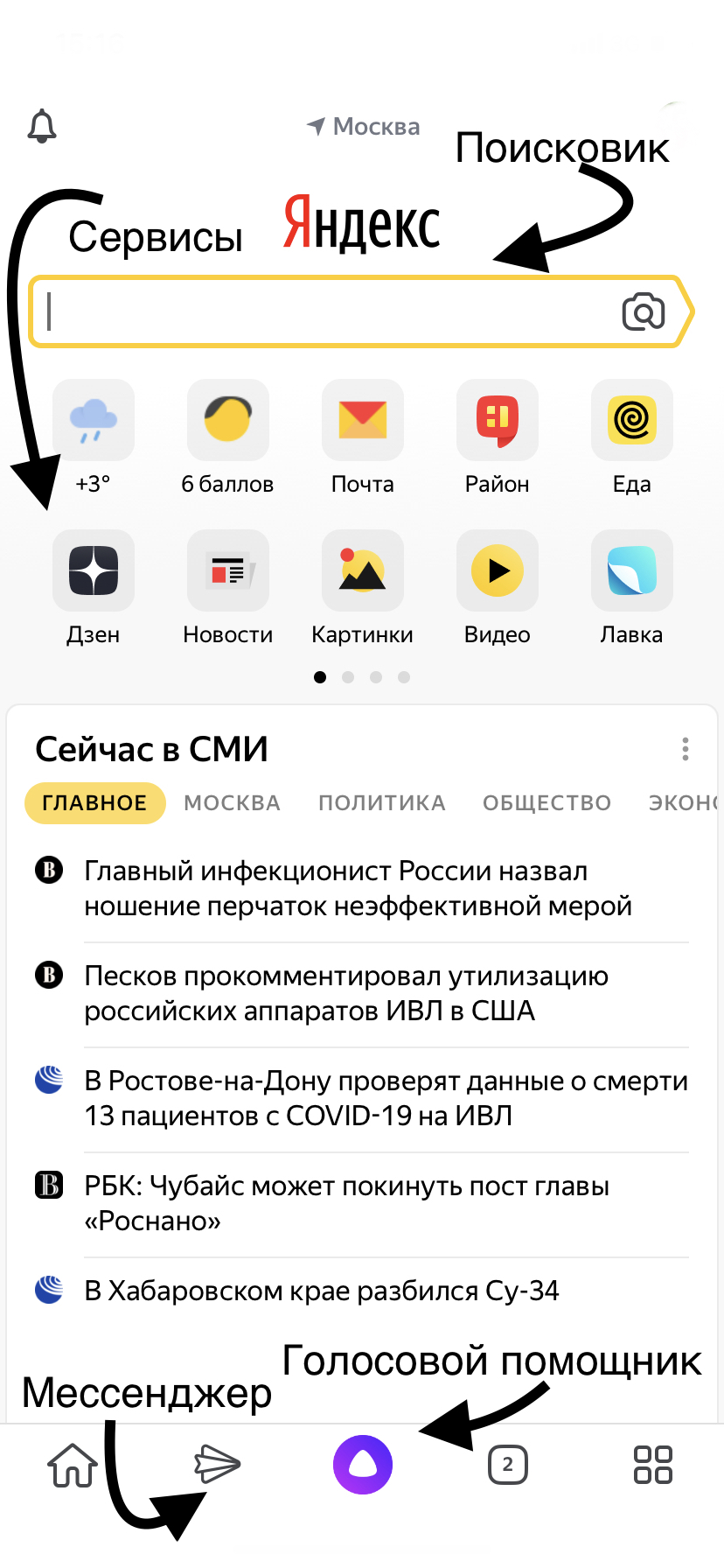Open the Почта mail service
724x1568 pixels.
pyautogui.click(x=363, y=421)
